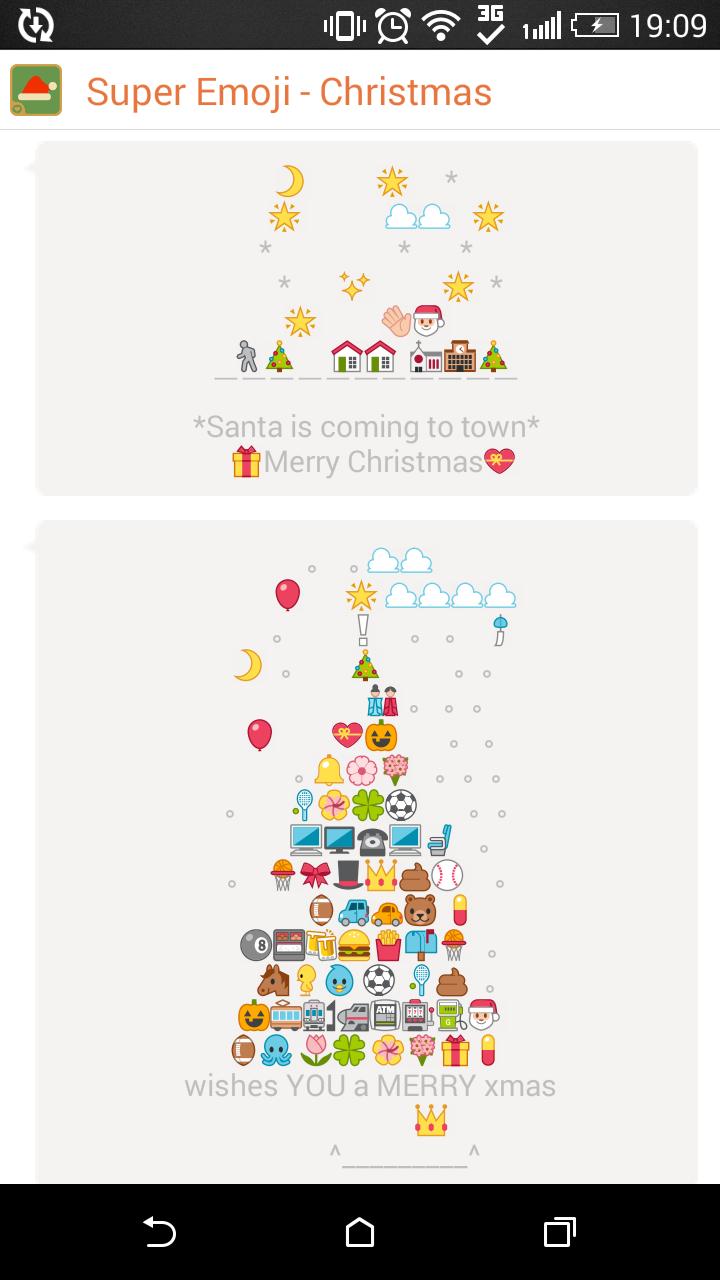This screenshot has height=1280, width=720.
Task: Select the 'wishes YOU a MERRY xmas' emoji tree card
Action: coord(366,850)
